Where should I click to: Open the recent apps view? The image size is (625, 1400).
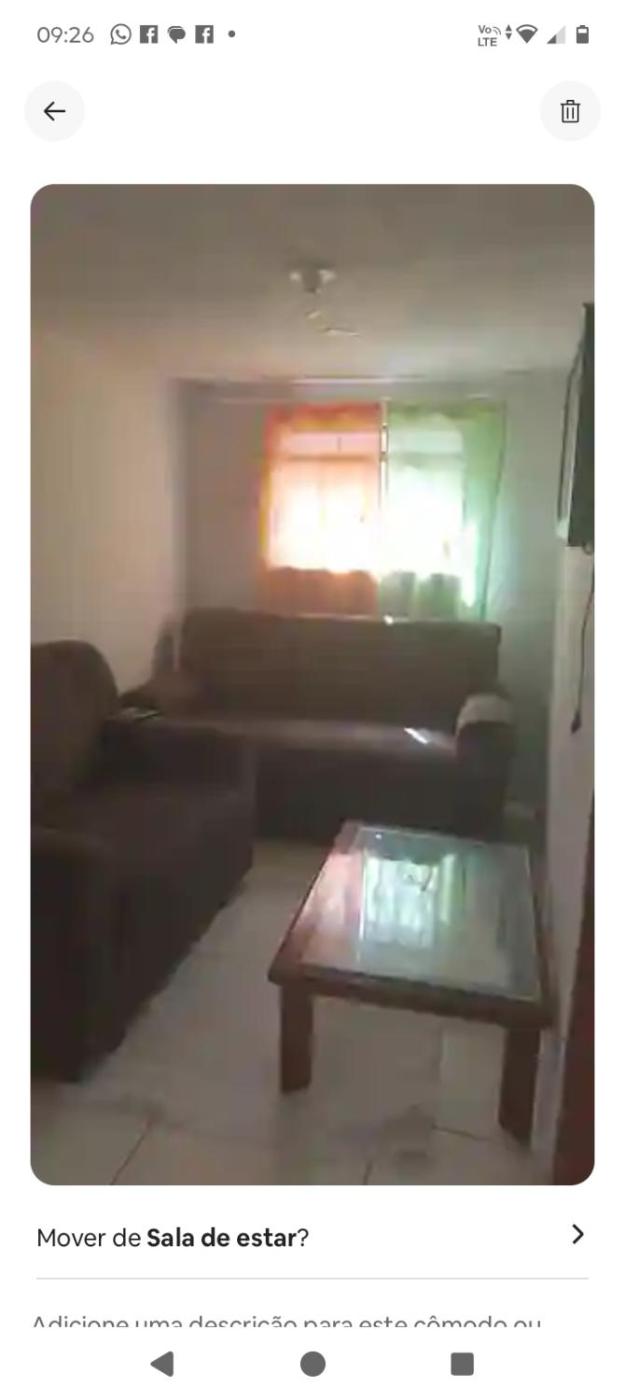461,1363
